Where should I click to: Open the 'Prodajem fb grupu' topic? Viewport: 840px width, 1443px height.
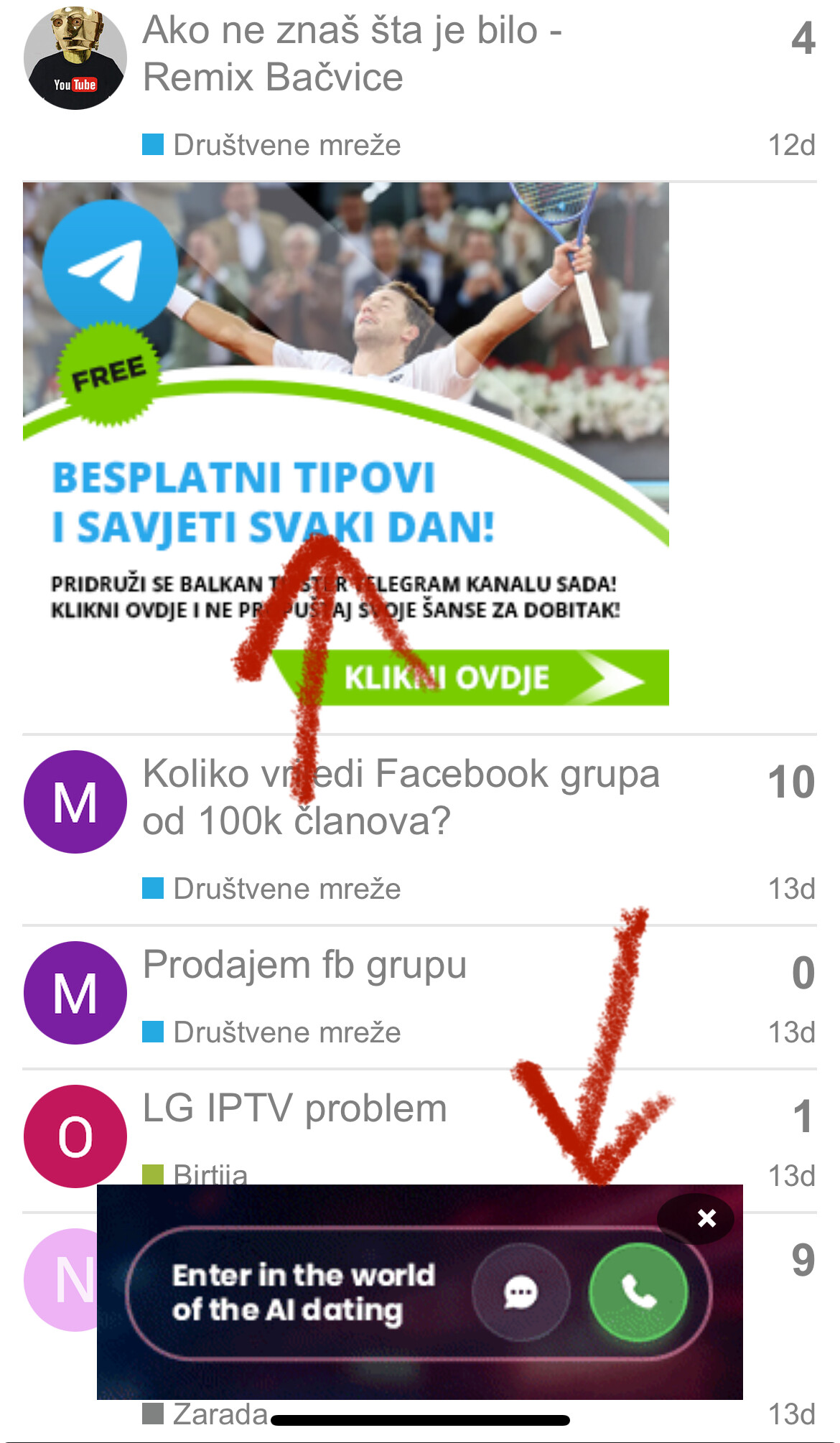[304, 964]
